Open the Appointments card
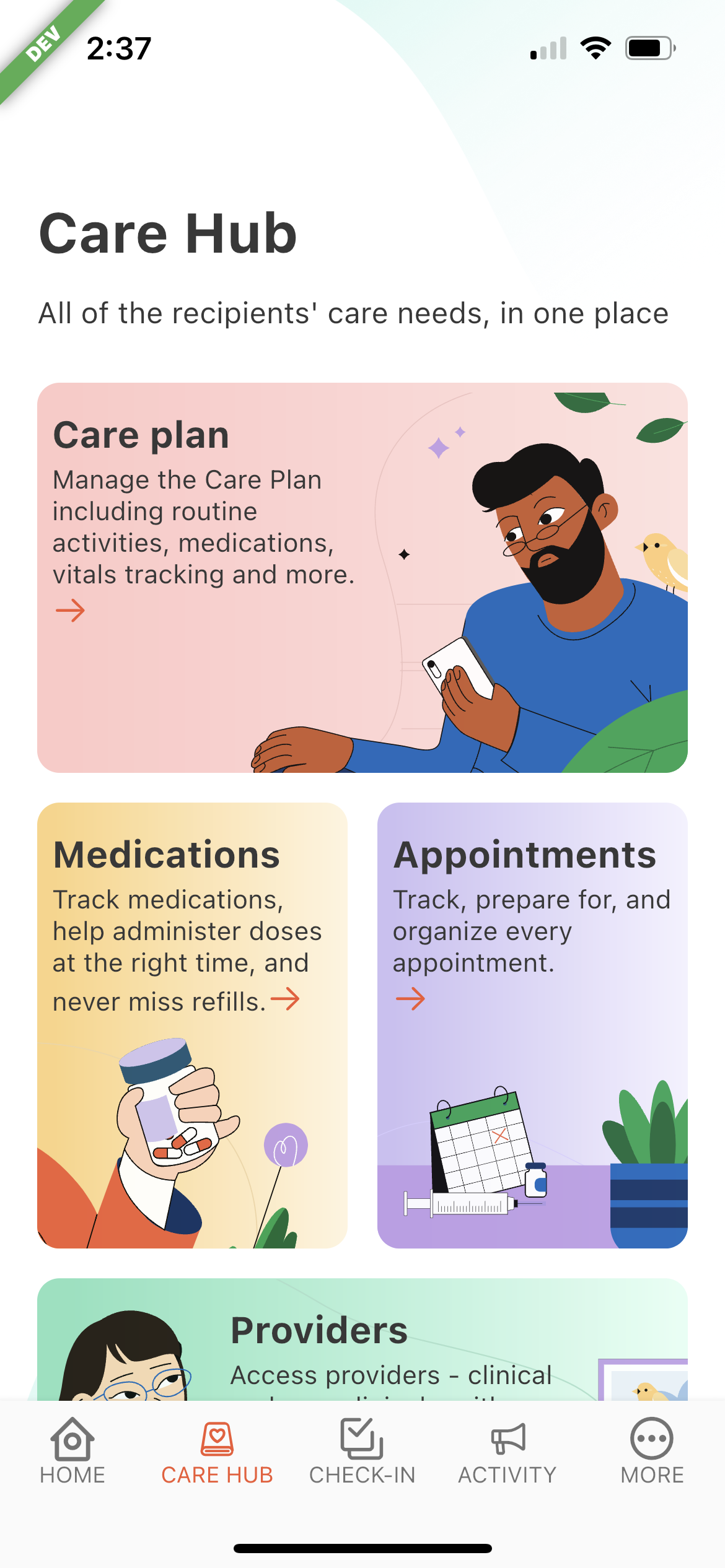Screen dimensions: 725x1568 click(x=532, y=1025)
